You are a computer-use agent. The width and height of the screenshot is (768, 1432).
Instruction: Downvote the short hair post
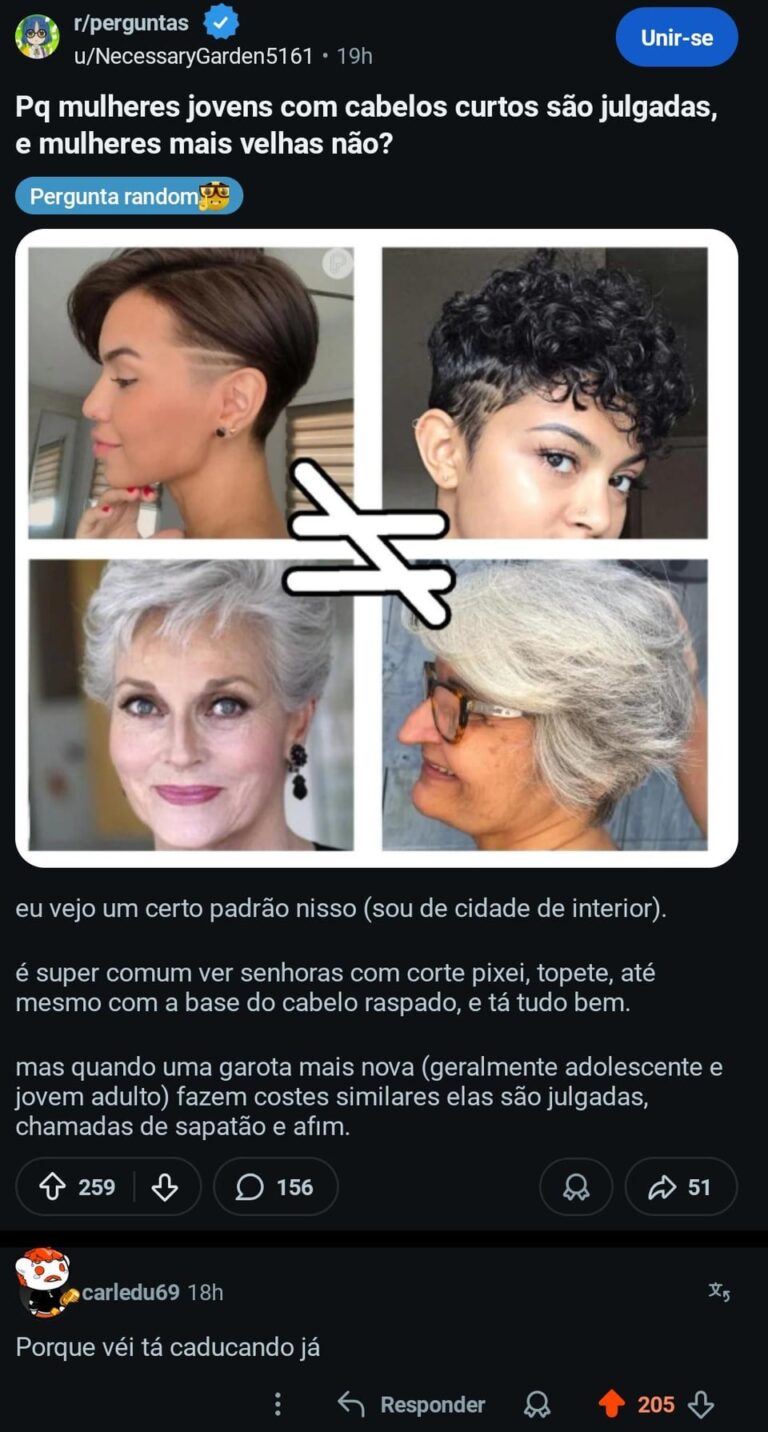point(165,1187)
